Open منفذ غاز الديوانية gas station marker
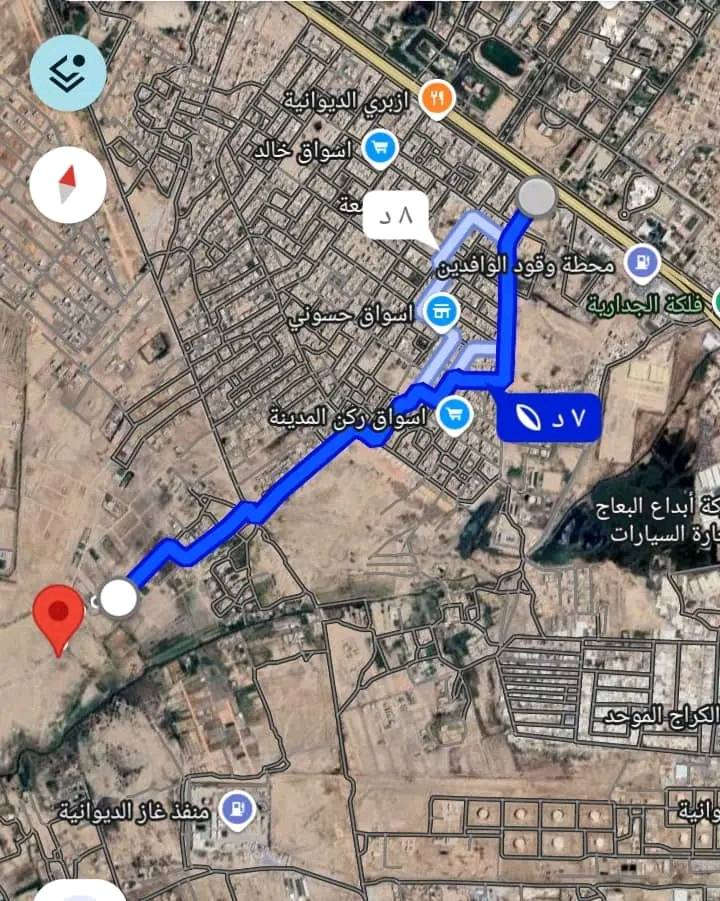 (x=237, y=802)
